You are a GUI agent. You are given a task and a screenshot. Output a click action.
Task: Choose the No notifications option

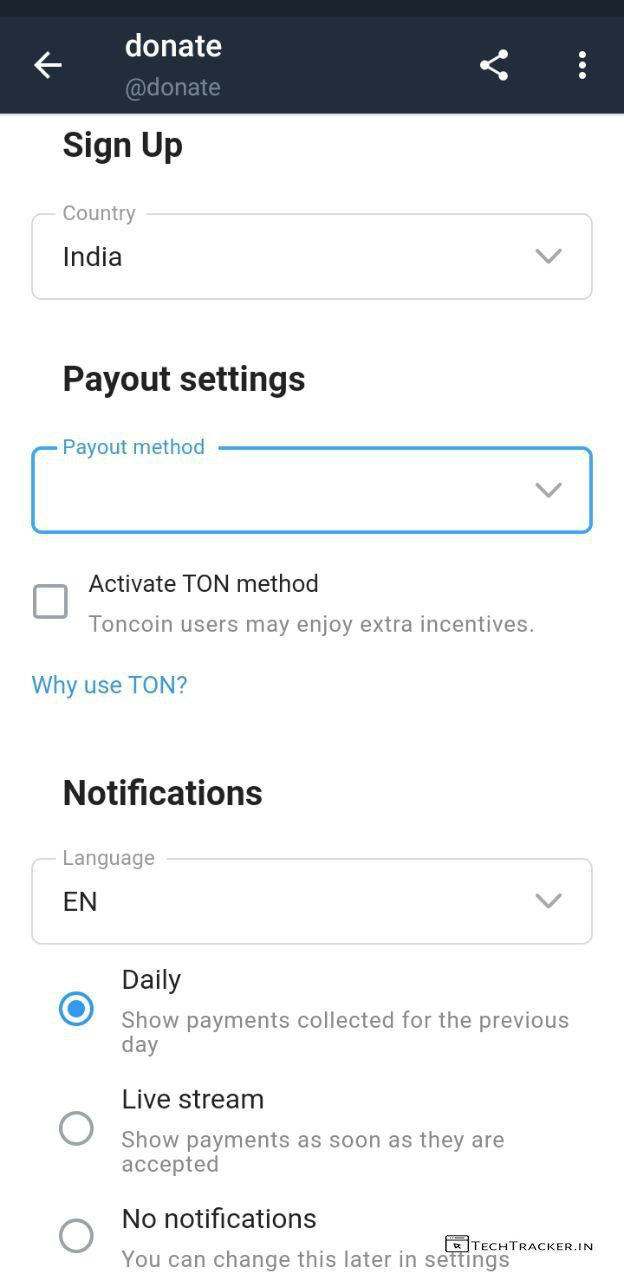(76, 1237)
